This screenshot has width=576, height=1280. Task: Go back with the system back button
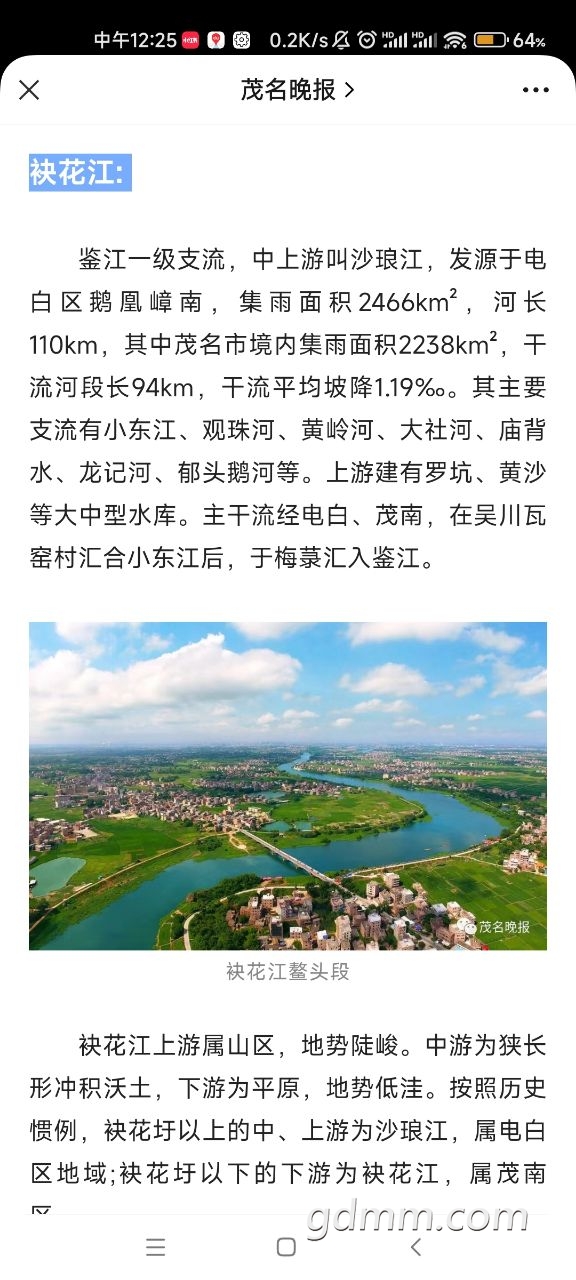[417, 1246]
